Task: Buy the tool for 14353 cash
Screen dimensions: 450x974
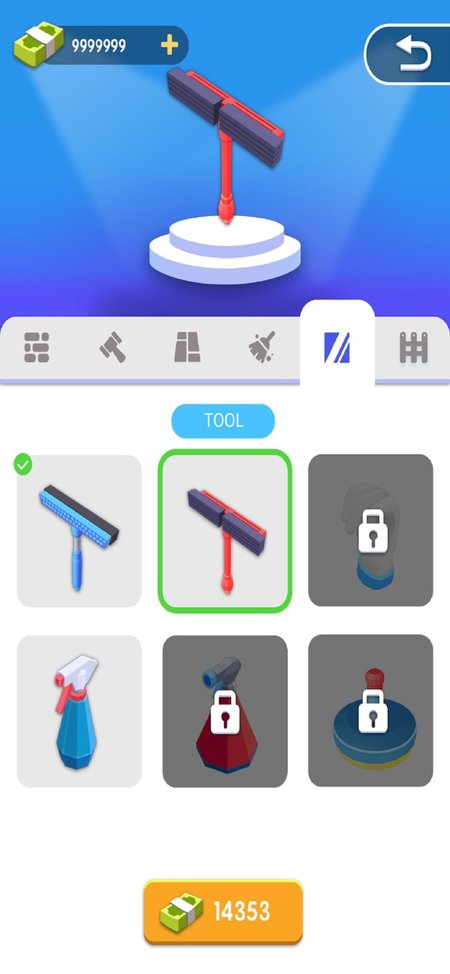Action: point(223,912)
